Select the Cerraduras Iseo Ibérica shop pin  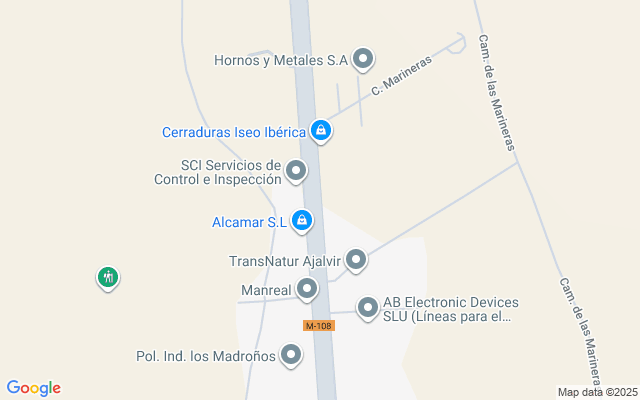pos(321,131)
